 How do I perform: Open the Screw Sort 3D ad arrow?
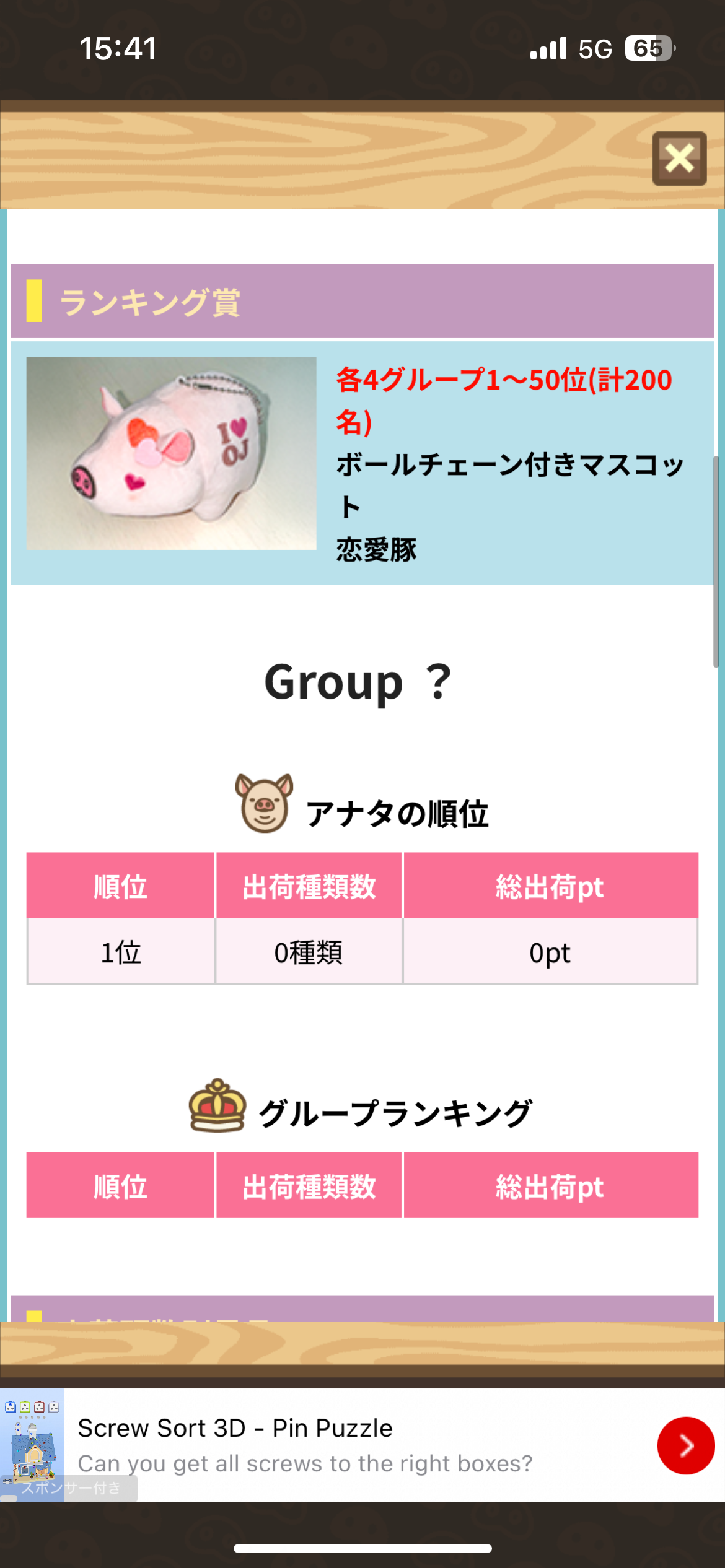pyautogui.click(x=686, y=1445)
